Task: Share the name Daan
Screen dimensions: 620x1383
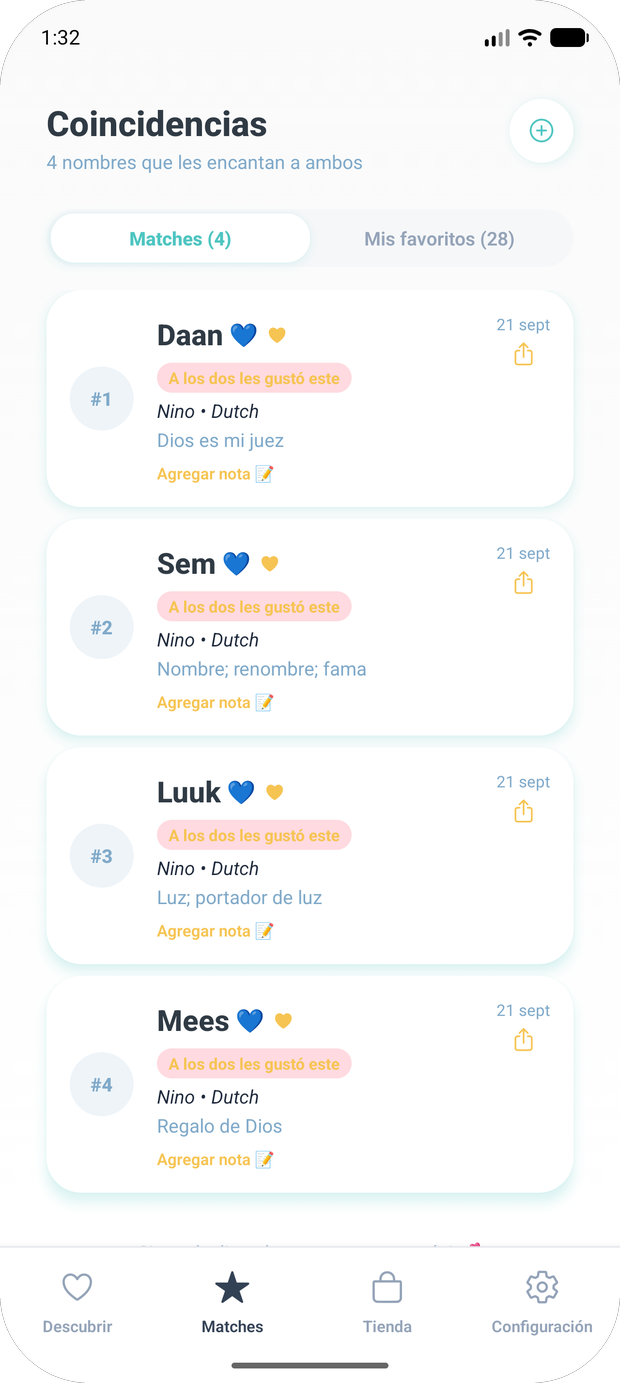Action: (523, 355)
